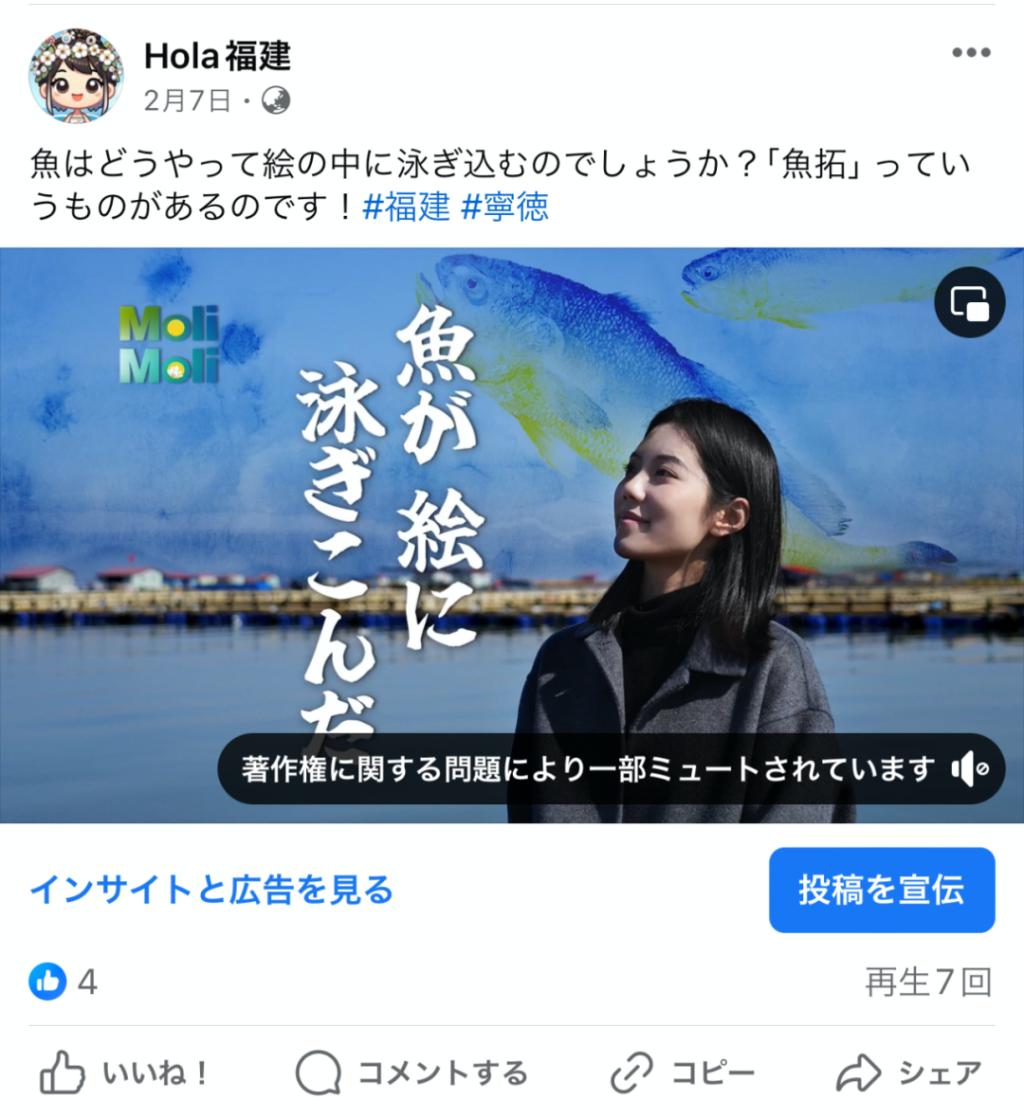The width and height of the screenshot is (1024, 1117).
Task: Tap the muted speaker icon on video
Action: 969,769
